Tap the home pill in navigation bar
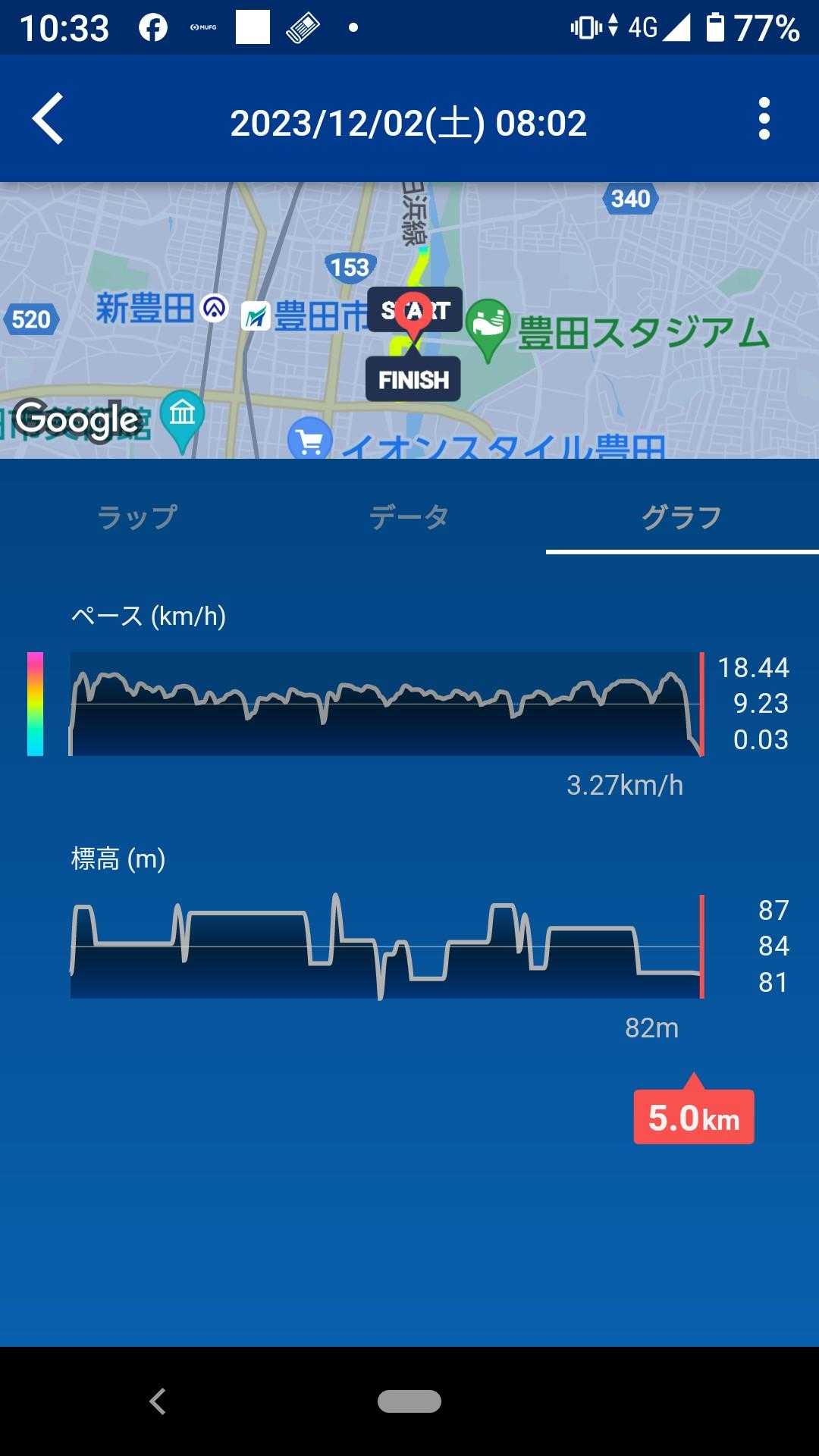This screenshot has height=1456, width=819. tap(409, 1401)
